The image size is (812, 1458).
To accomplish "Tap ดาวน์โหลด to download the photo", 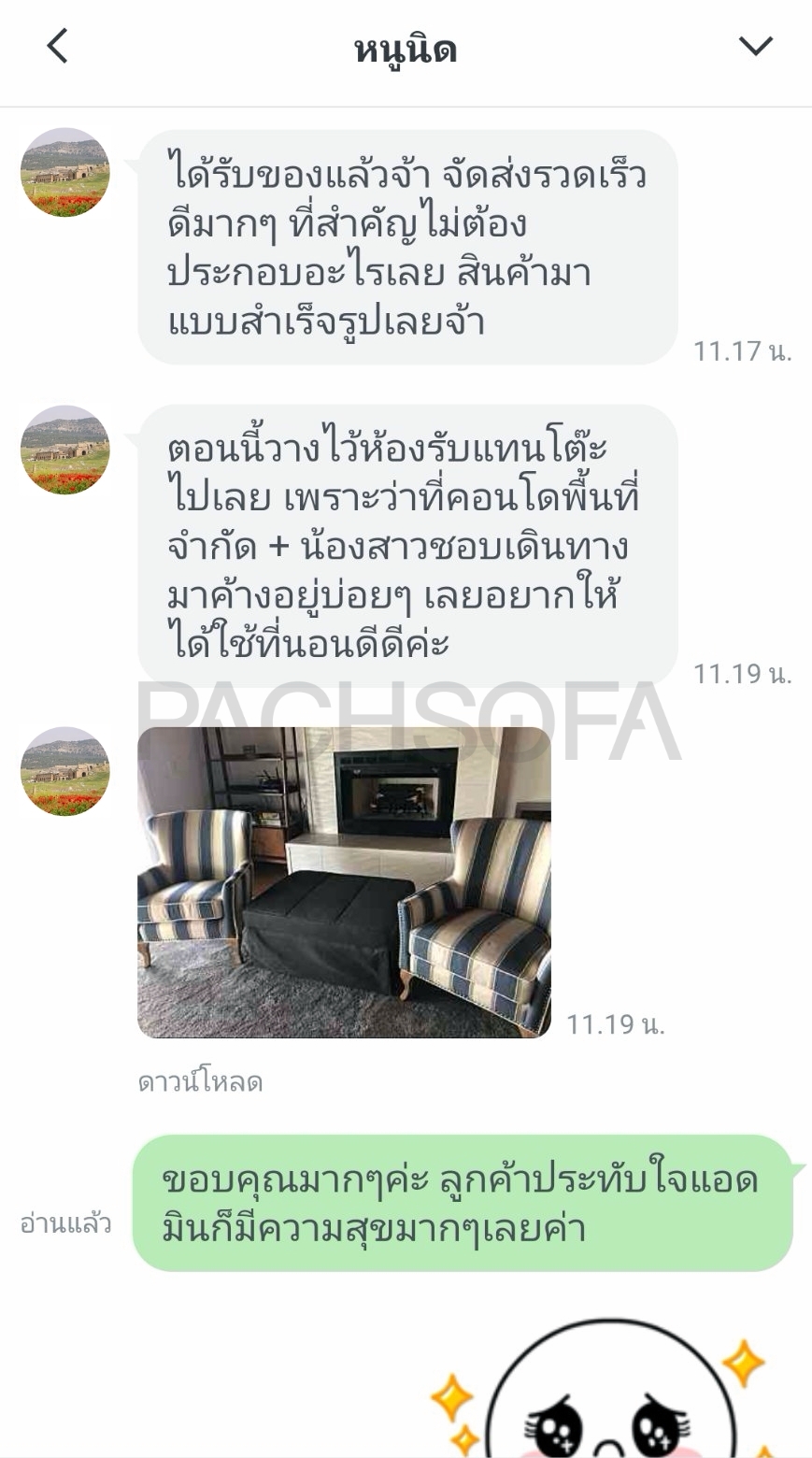I will 200,1082.
